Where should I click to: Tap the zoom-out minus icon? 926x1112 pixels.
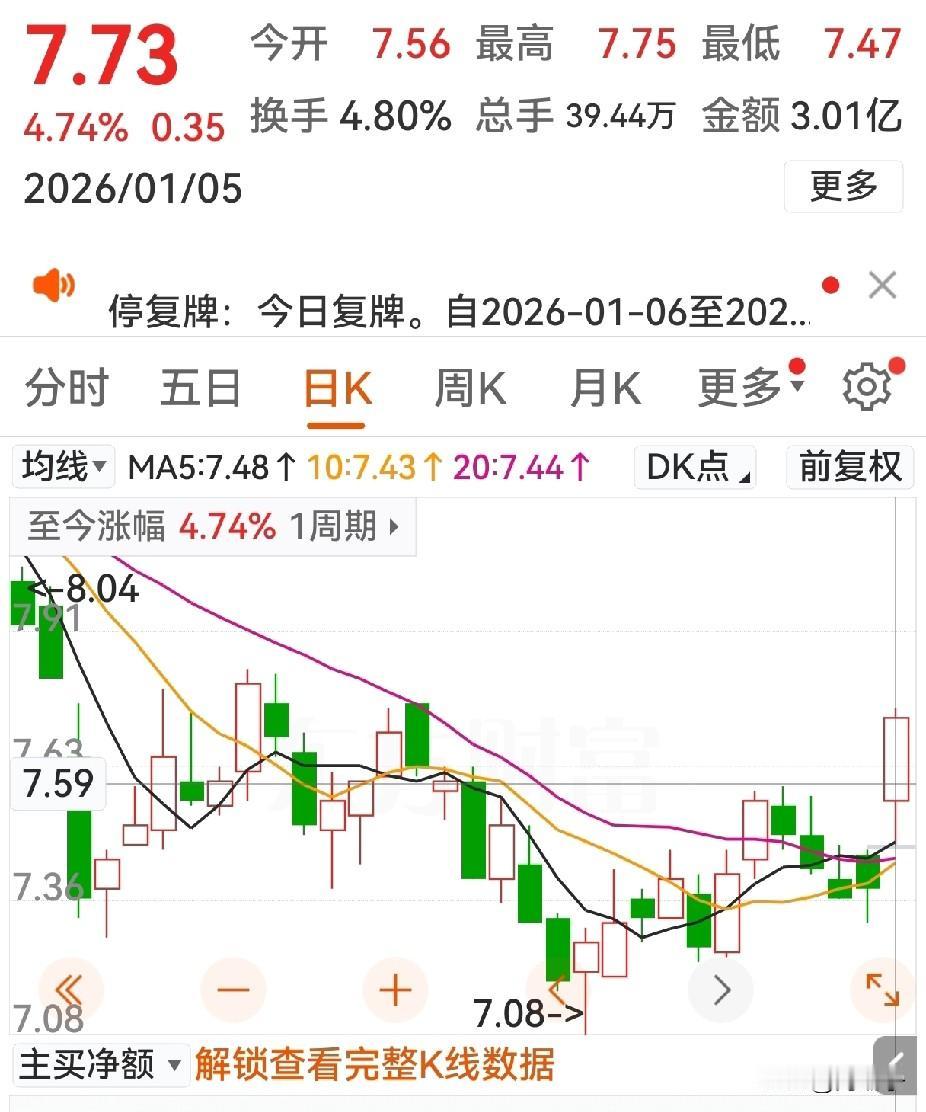click(x=233, y=990)
